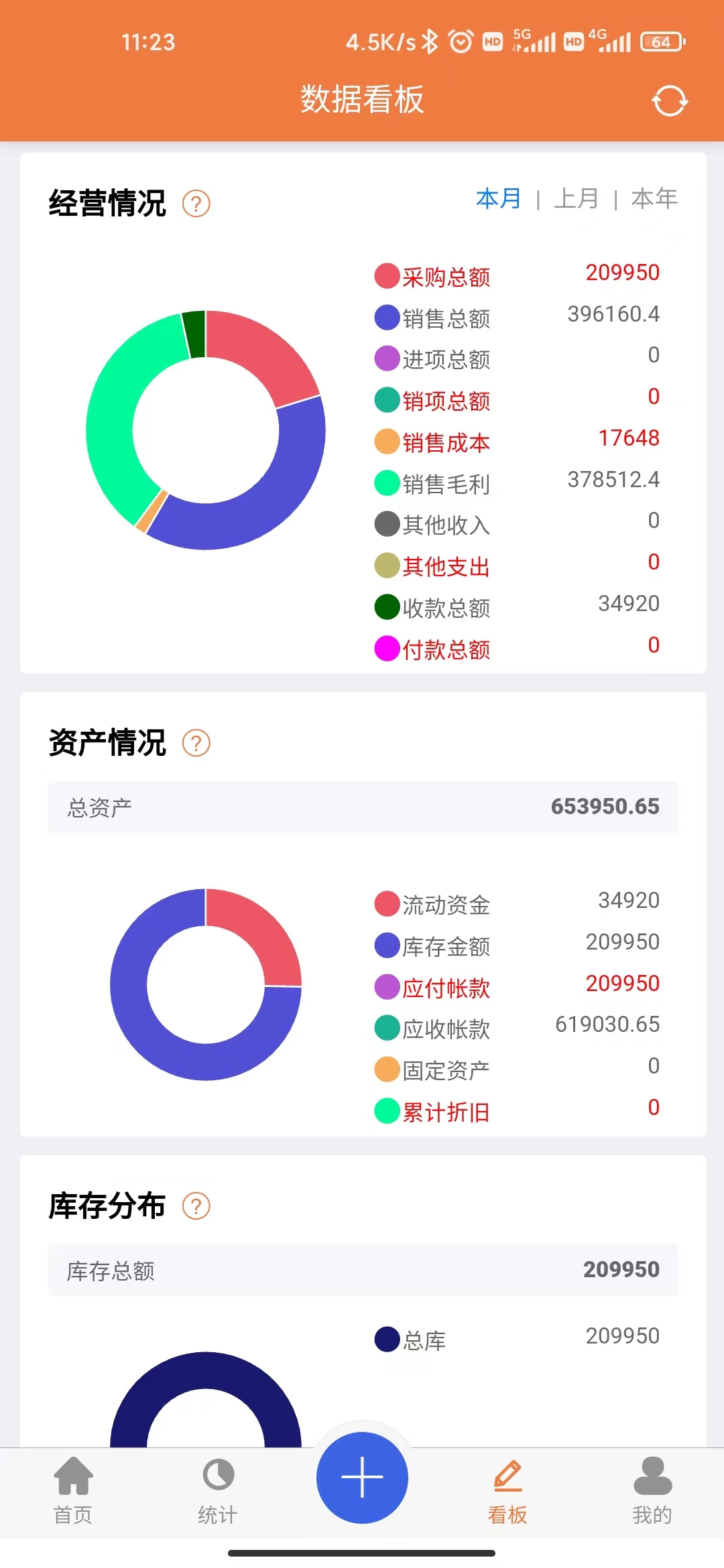Screen dimensions: 724x1568
Task: Switch to 上月 period
Action: pyautogui.click(x=576, y=199)
